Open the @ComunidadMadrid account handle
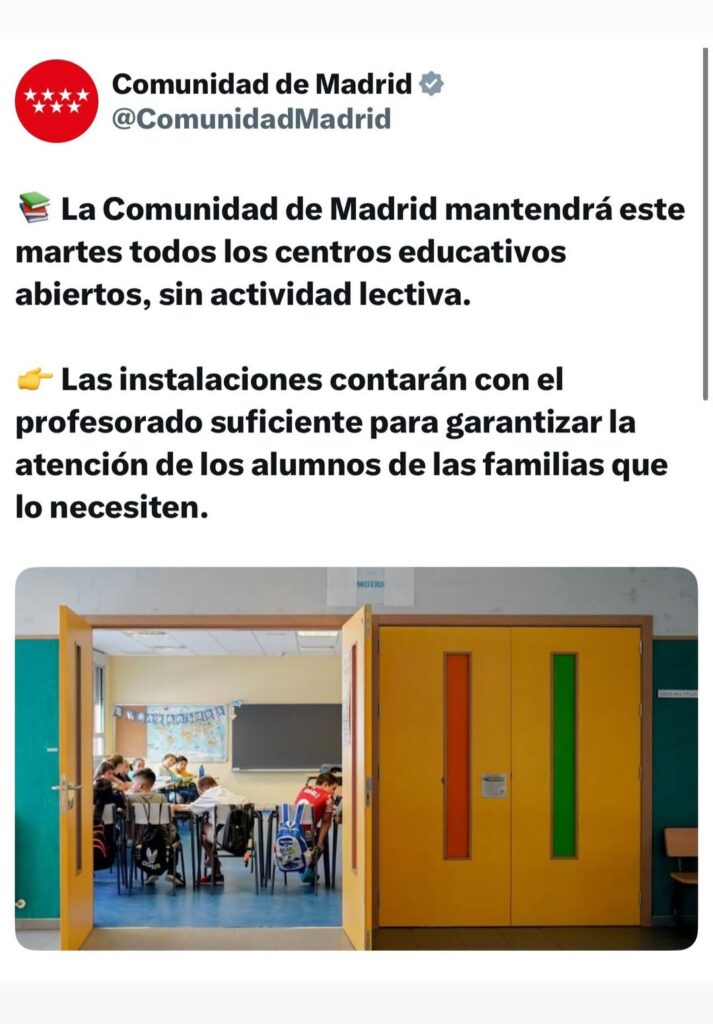 (250, 120)
